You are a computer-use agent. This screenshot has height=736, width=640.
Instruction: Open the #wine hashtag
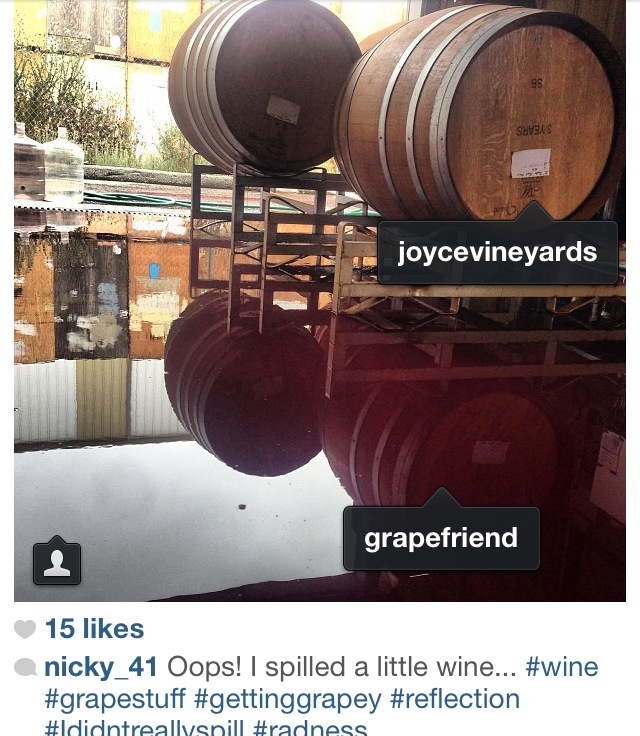tap(561, 667)
